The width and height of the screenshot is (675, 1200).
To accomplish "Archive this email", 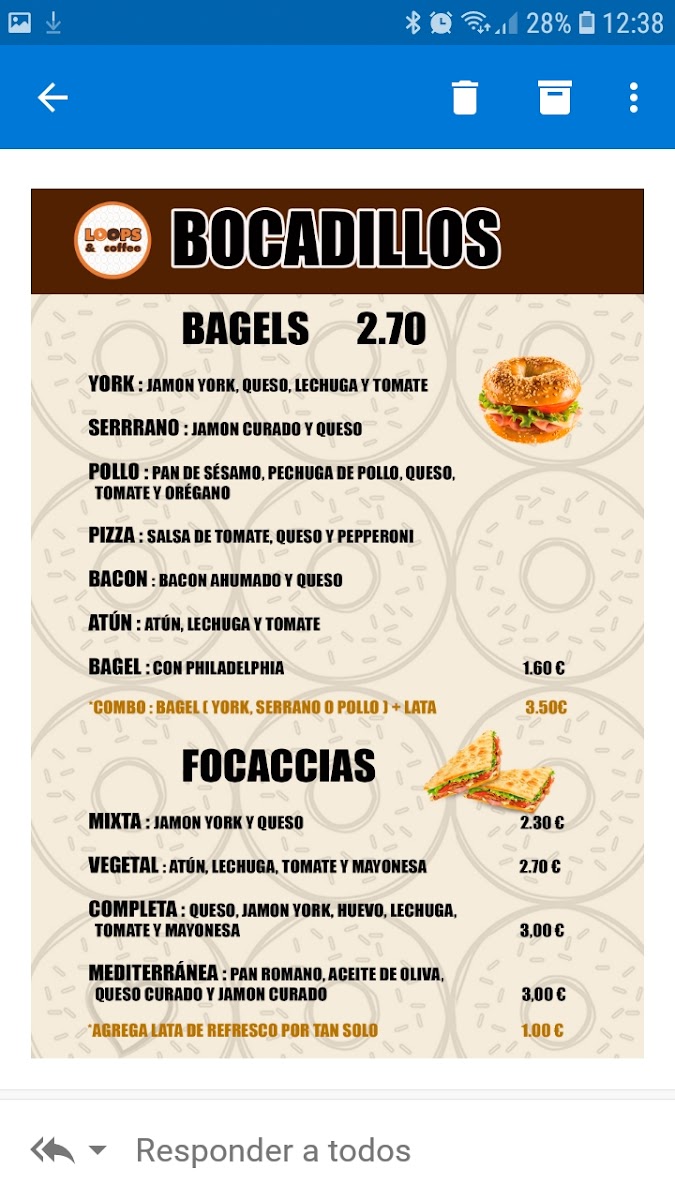I will point(555,97).
